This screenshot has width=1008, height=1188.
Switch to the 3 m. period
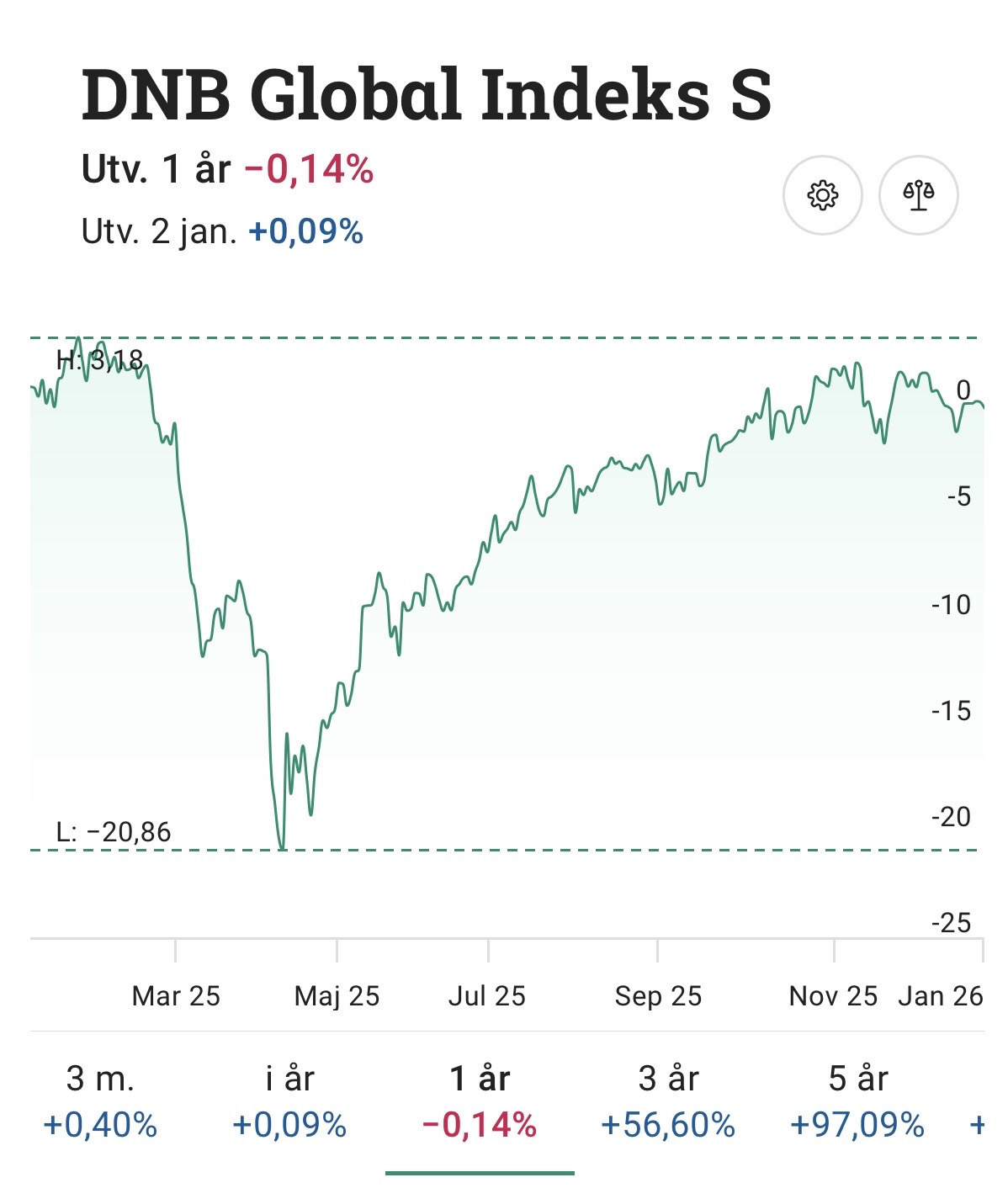(100, 1100)
